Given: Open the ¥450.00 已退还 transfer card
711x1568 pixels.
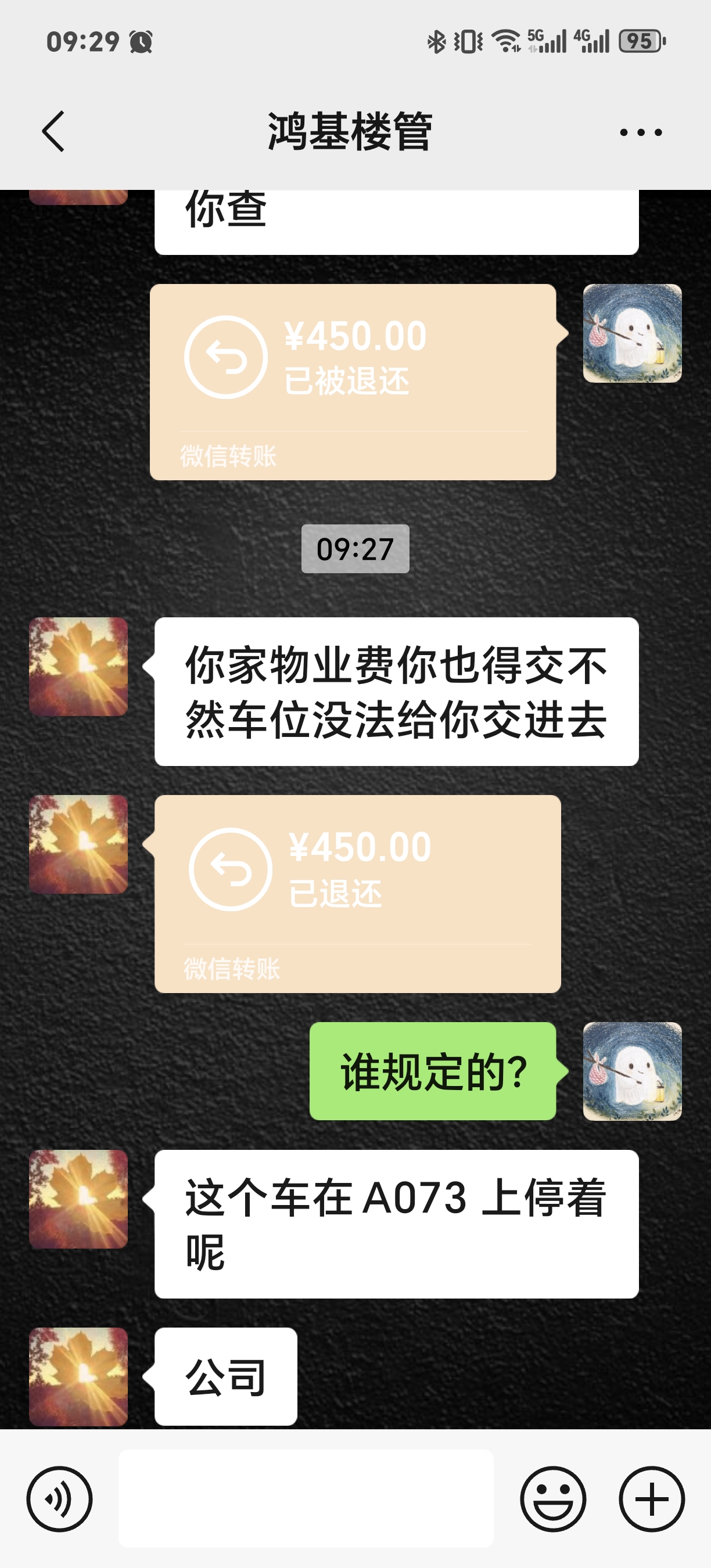Looking at the screenshot, I should (x=357, y=894).
